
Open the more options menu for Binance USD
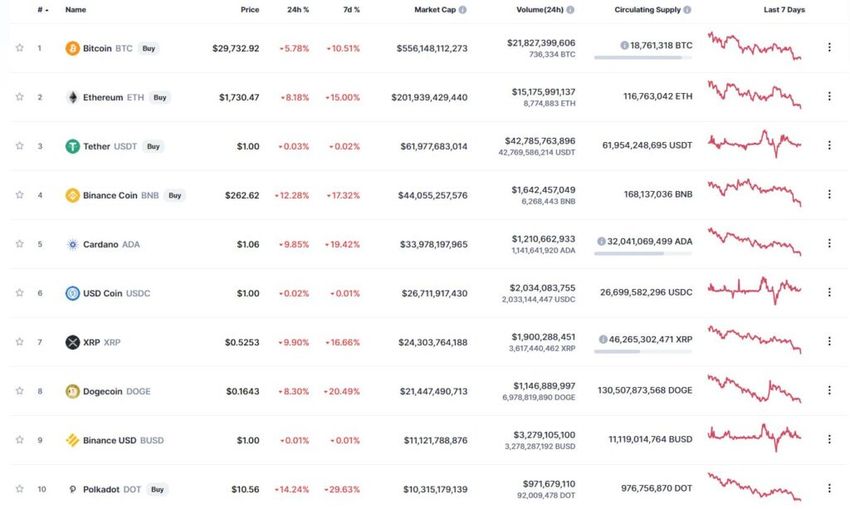click(x=828, y=440)
